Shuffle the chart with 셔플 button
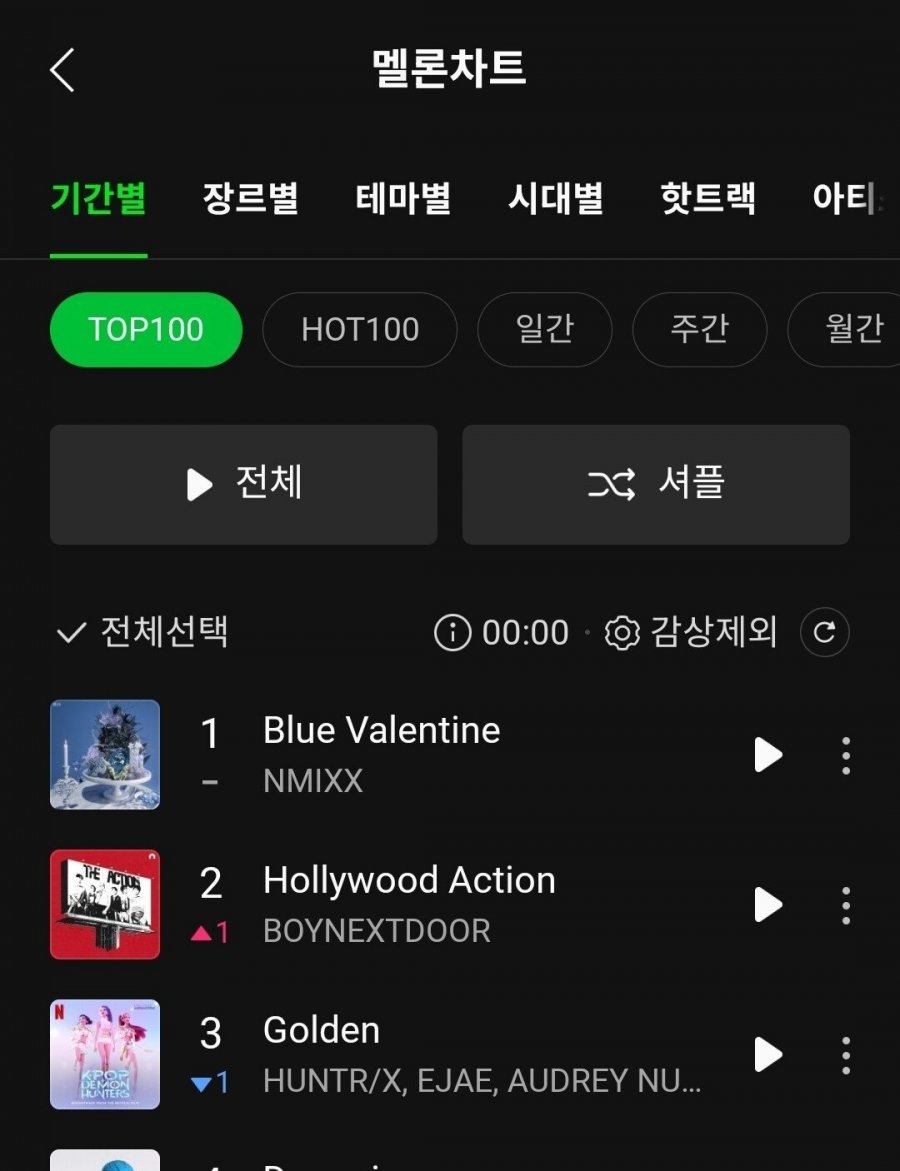Viewport: 900px width, 1171px height. click(656, 485)
